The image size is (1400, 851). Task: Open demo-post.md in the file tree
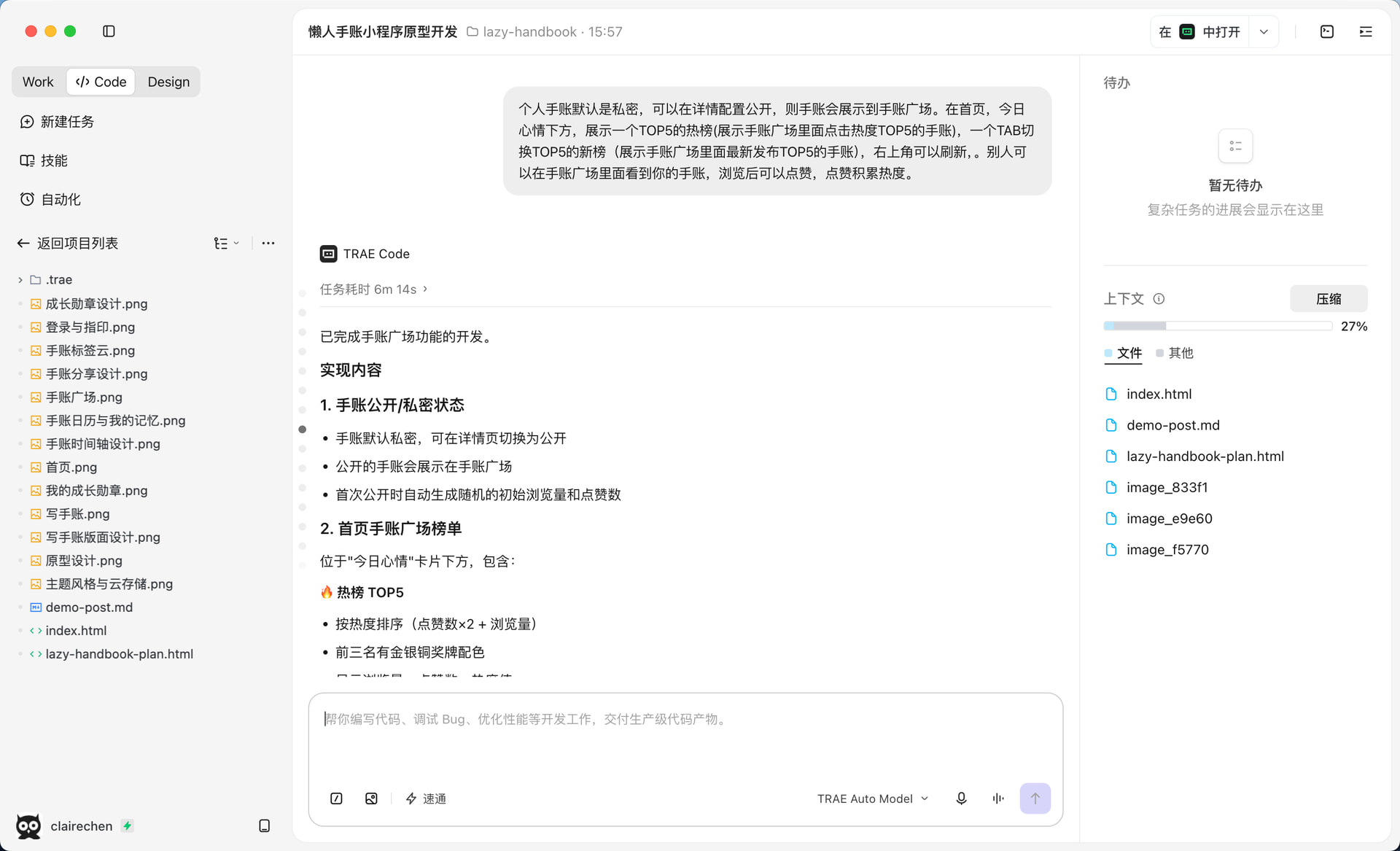pos(89,607)
